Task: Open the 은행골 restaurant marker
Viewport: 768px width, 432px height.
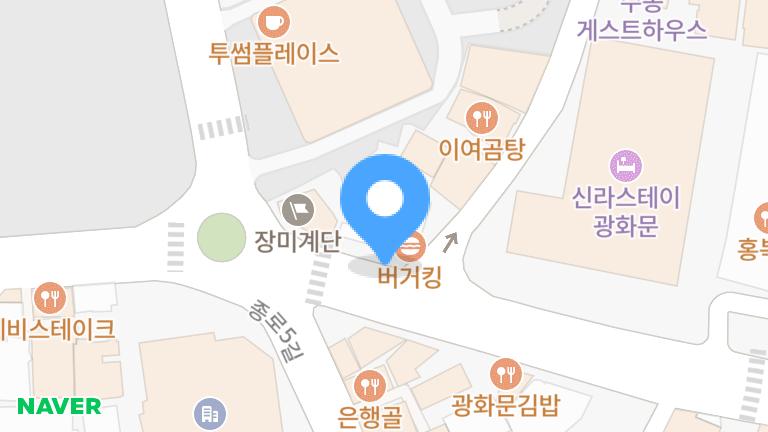Action: pyautogui.click(x=371, y=385)
